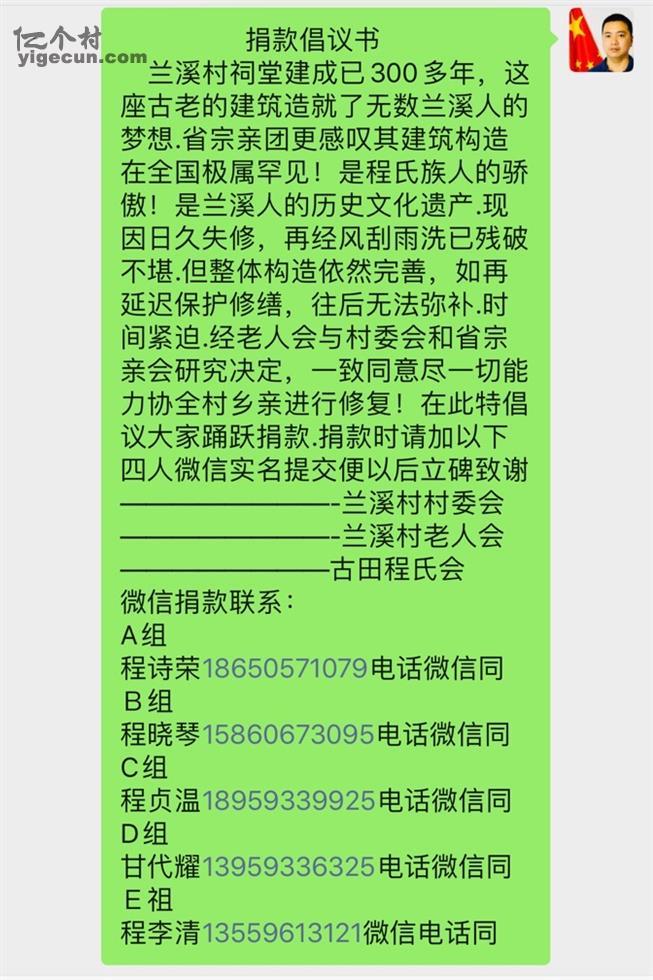Viewport: 653px width, 980px height.
Task: Tap phone number 15860673095 for 程晓琴
Action: pos(288,734)
